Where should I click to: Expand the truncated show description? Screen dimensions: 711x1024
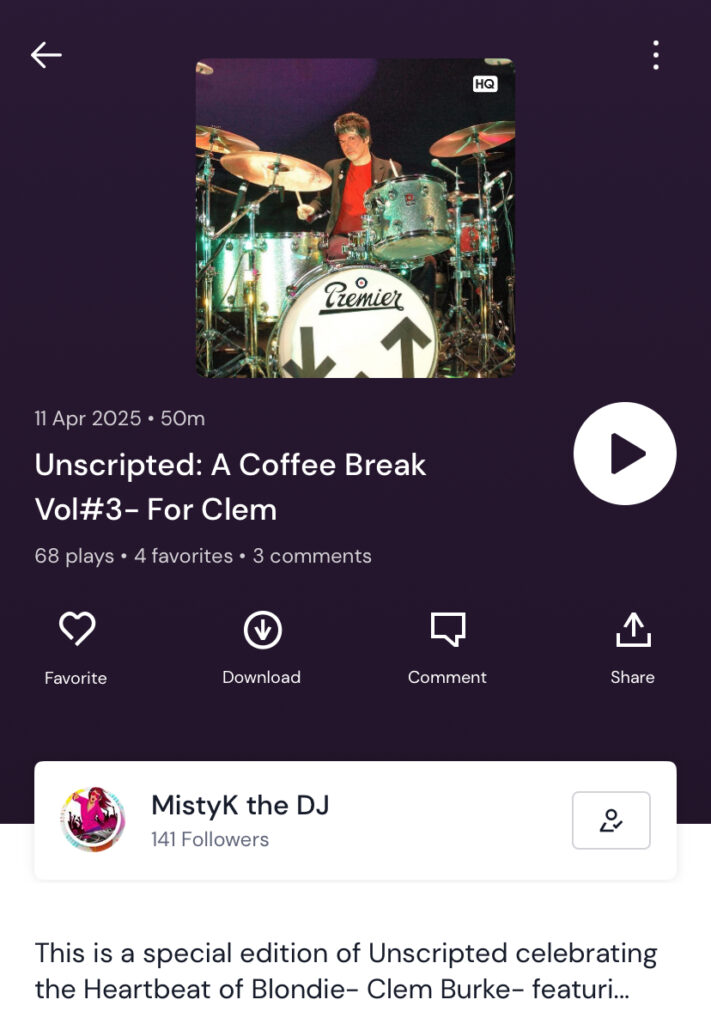(345, 971)
